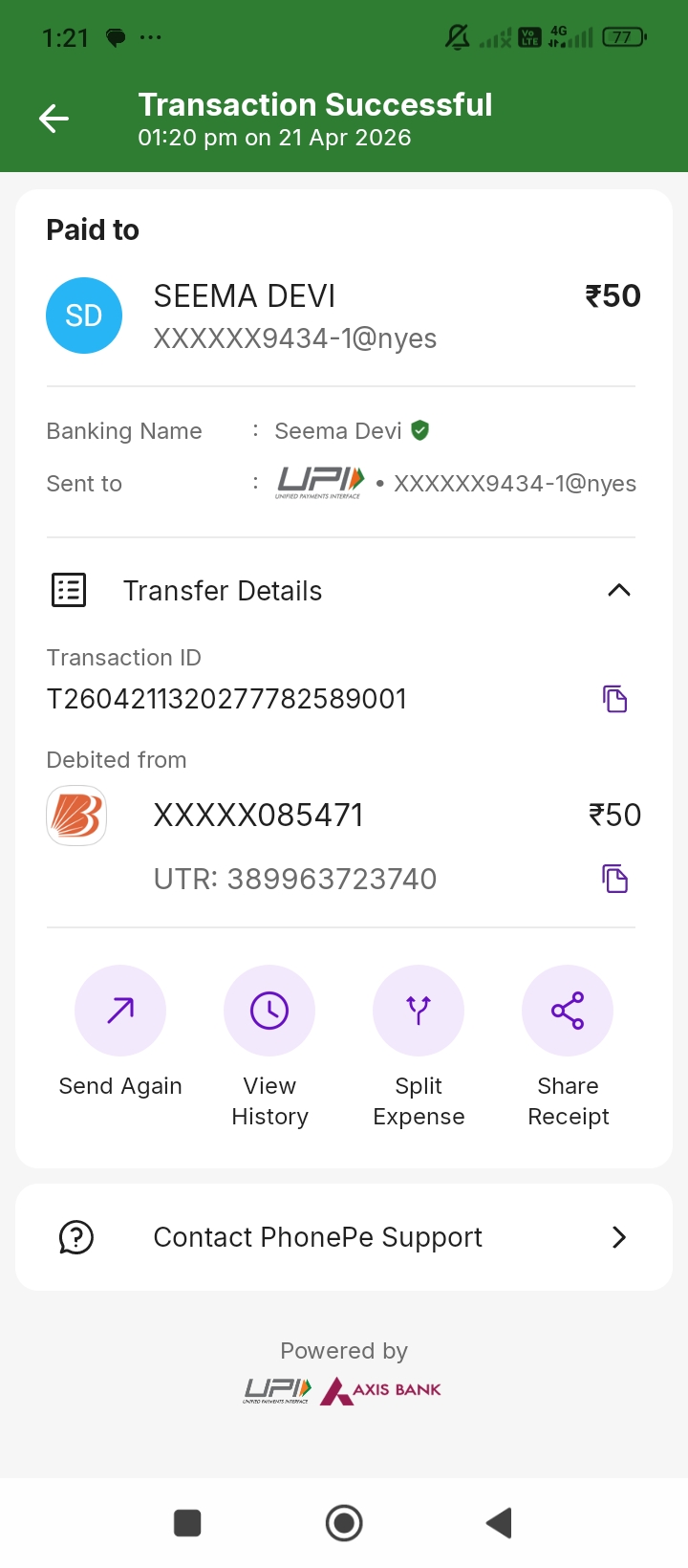688x1568 pixels.
Task: Open Contact PhonePe Support
Action: [x=344, y=1237]
